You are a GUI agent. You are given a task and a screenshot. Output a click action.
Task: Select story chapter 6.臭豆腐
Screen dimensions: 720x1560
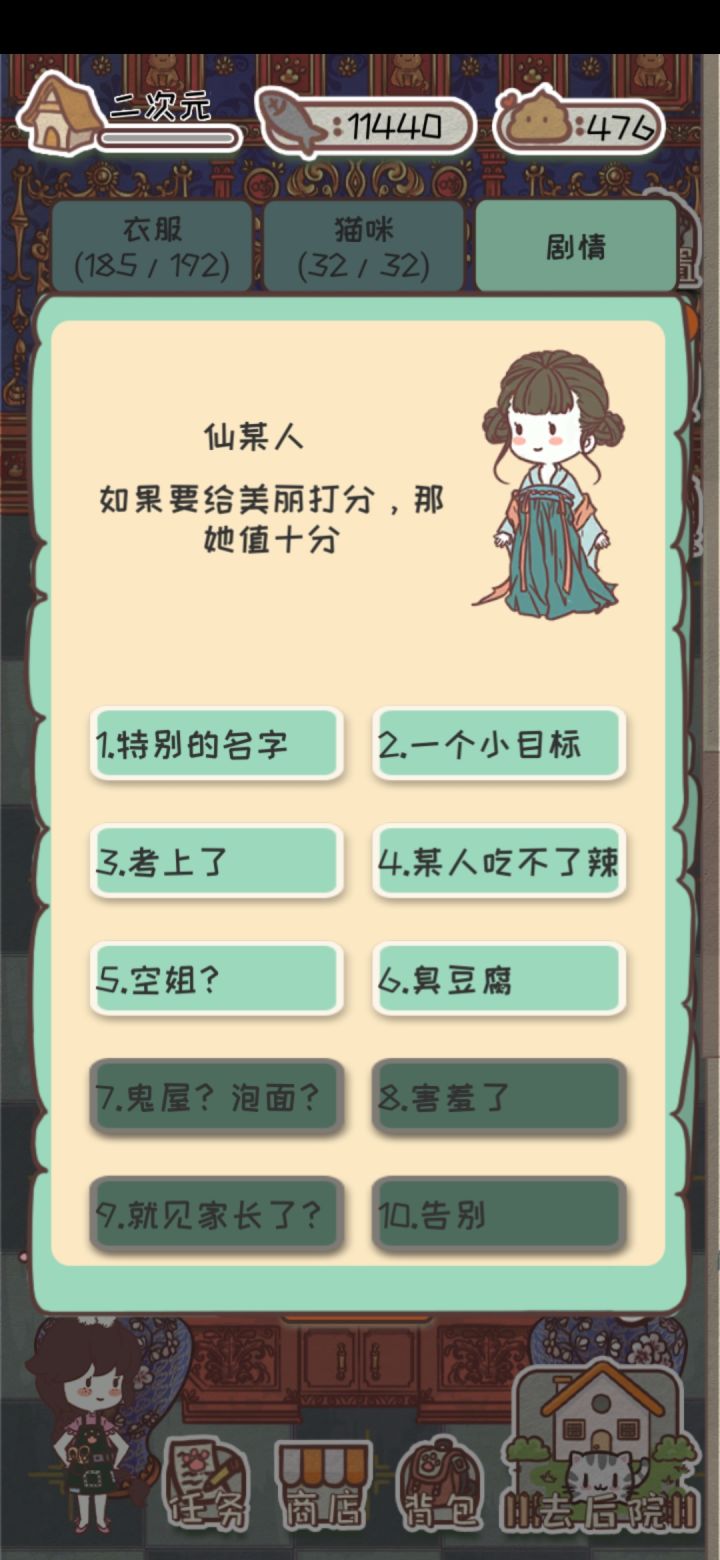click(x=499, y=980)
